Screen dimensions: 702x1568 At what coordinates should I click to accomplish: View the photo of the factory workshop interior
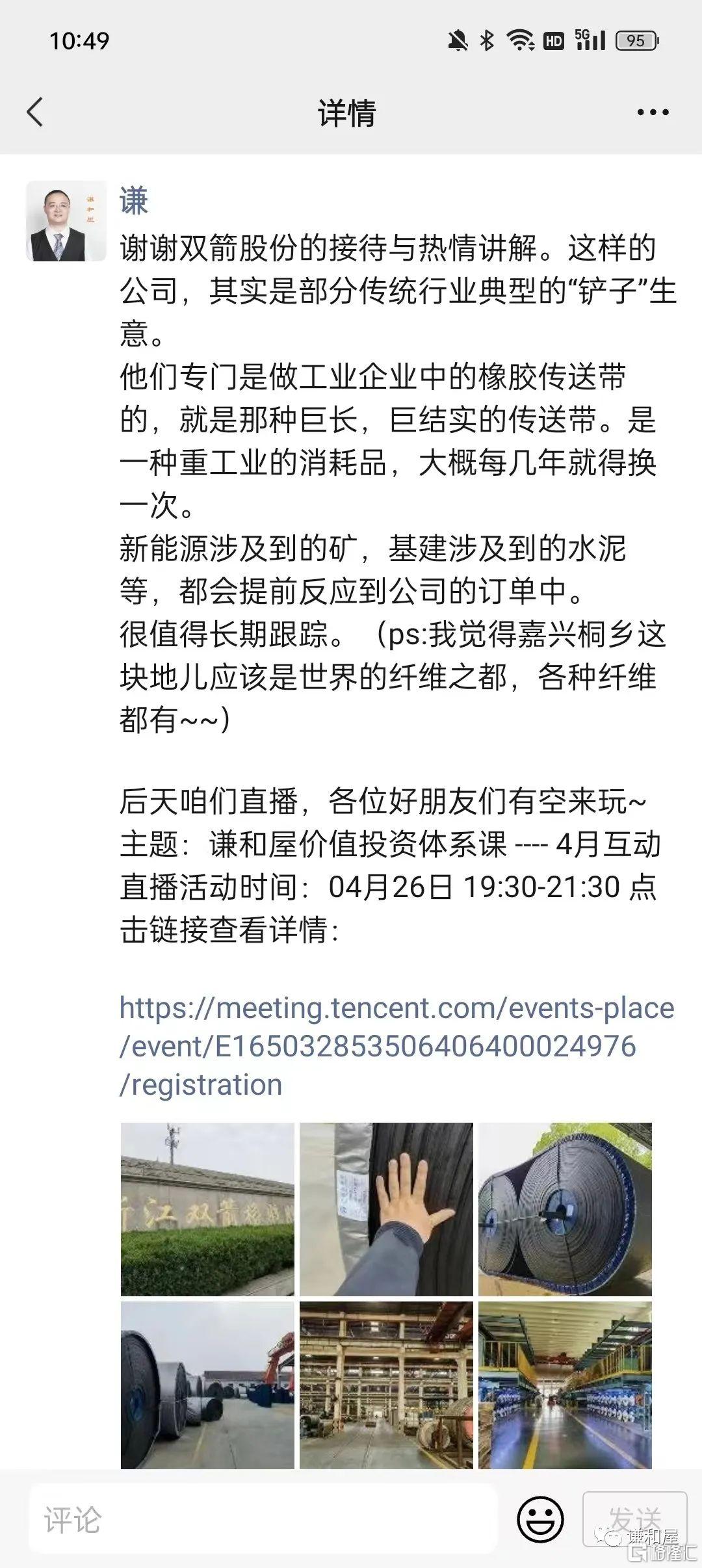(x=386, y=1385)
